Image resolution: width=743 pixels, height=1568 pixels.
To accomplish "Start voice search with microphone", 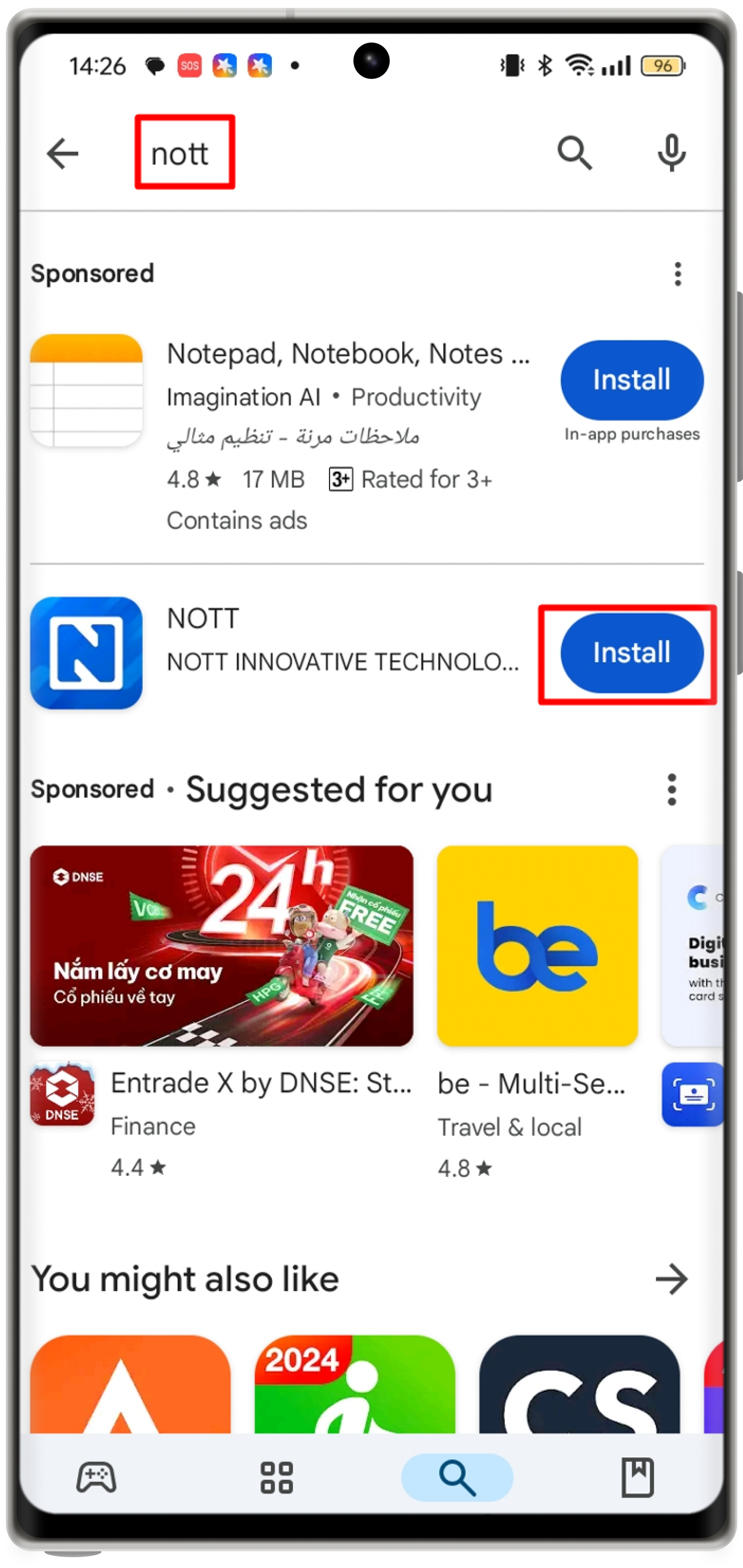I will coord(671,153).
